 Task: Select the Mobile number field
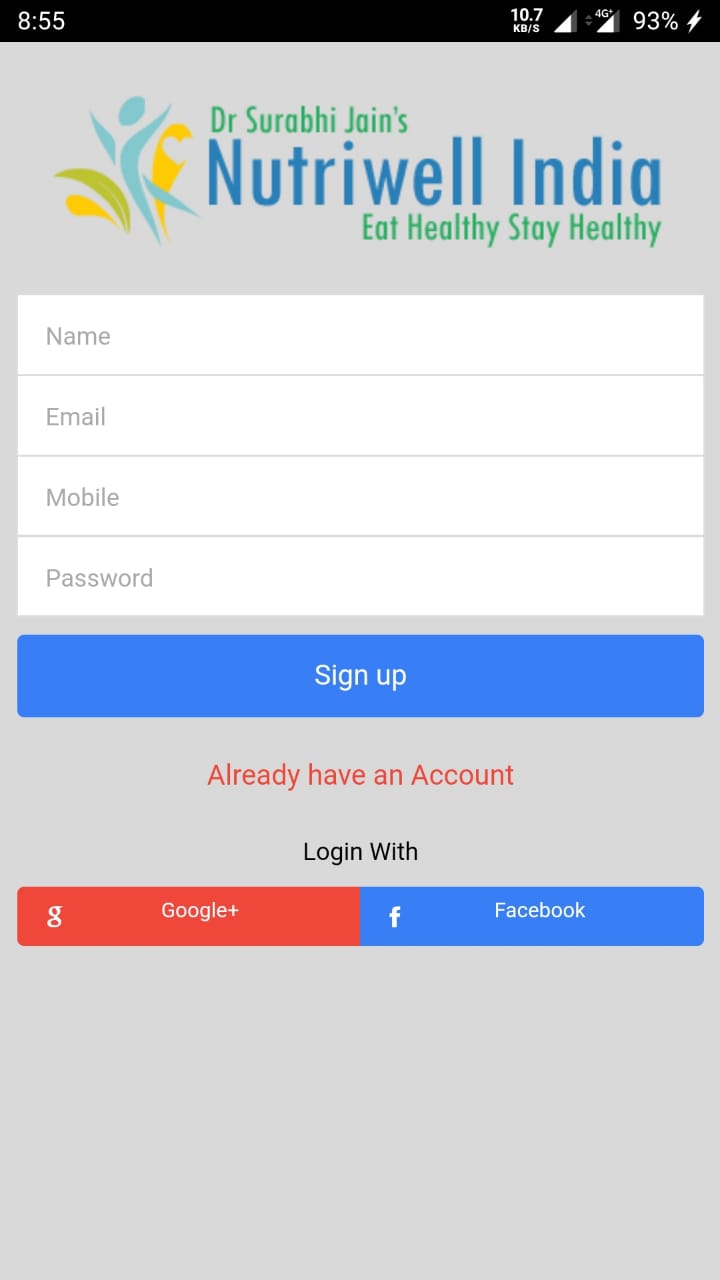click(360, 497)
